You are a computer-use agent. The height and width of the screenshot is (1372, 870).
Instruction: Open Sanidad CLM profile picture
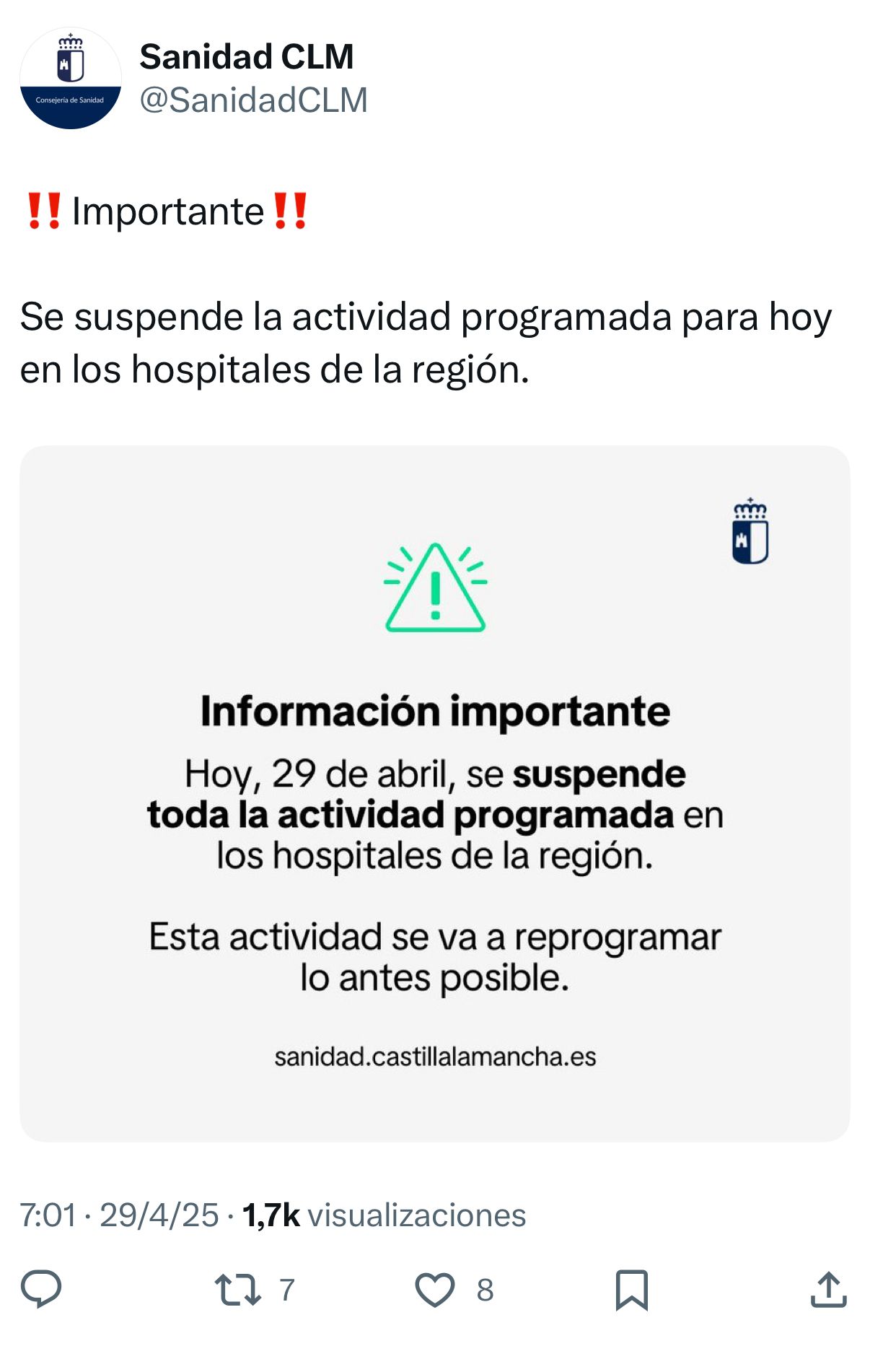click(x=70, y=78)
